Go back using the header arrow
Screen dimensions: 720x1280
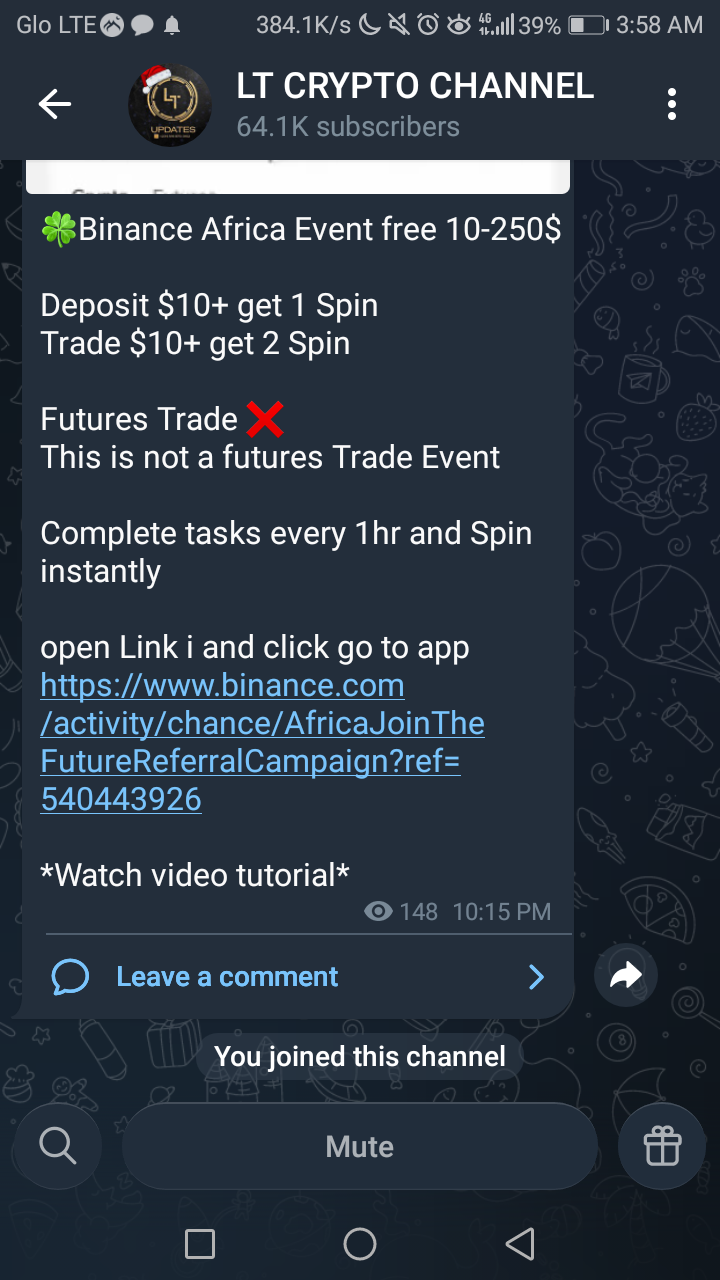coord(55,104)
